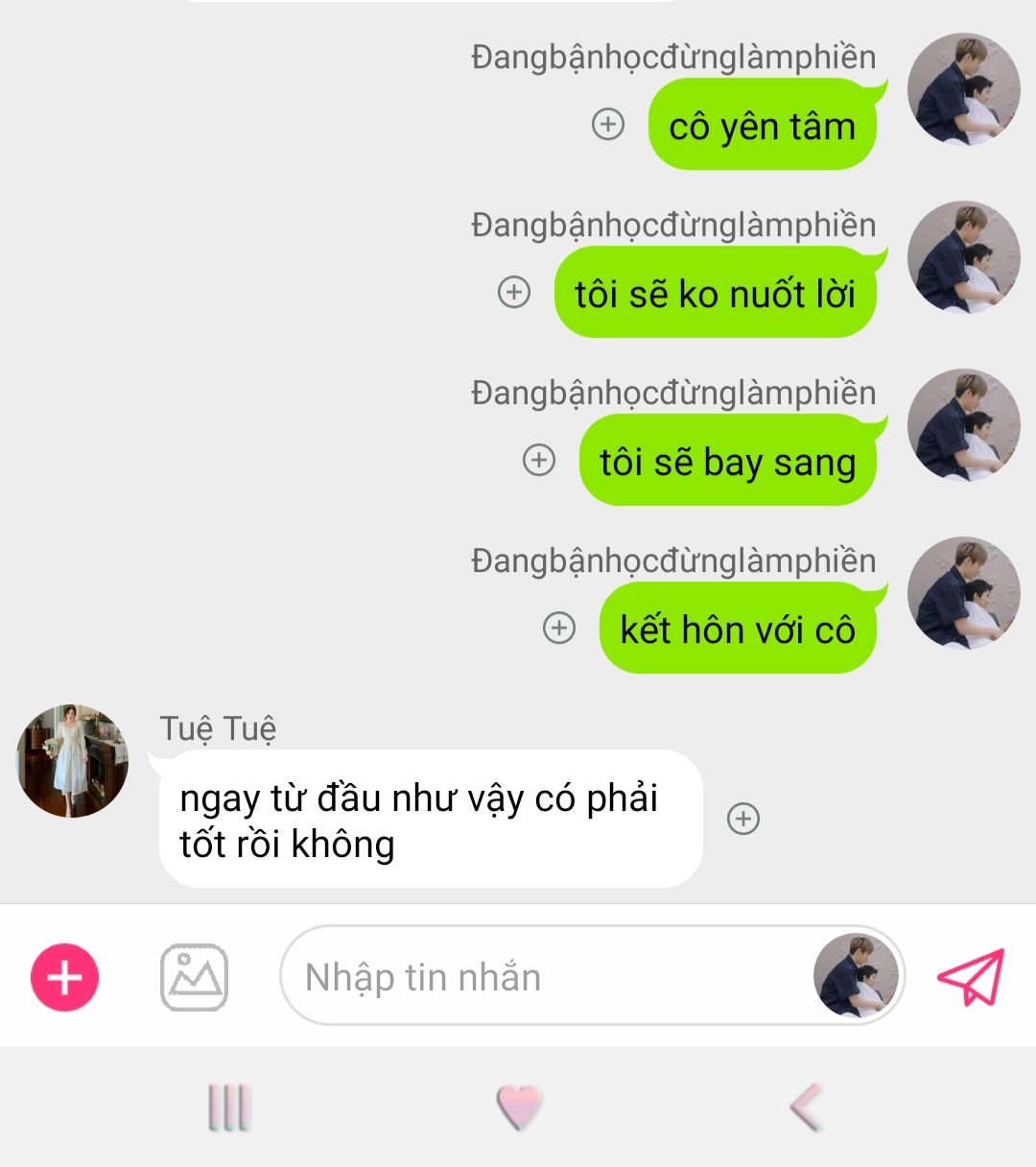This screenshot has width=1036, height=1167.
Task: Tap the plus beside Tuệ Tuệ's message
Action: point(743,819)
